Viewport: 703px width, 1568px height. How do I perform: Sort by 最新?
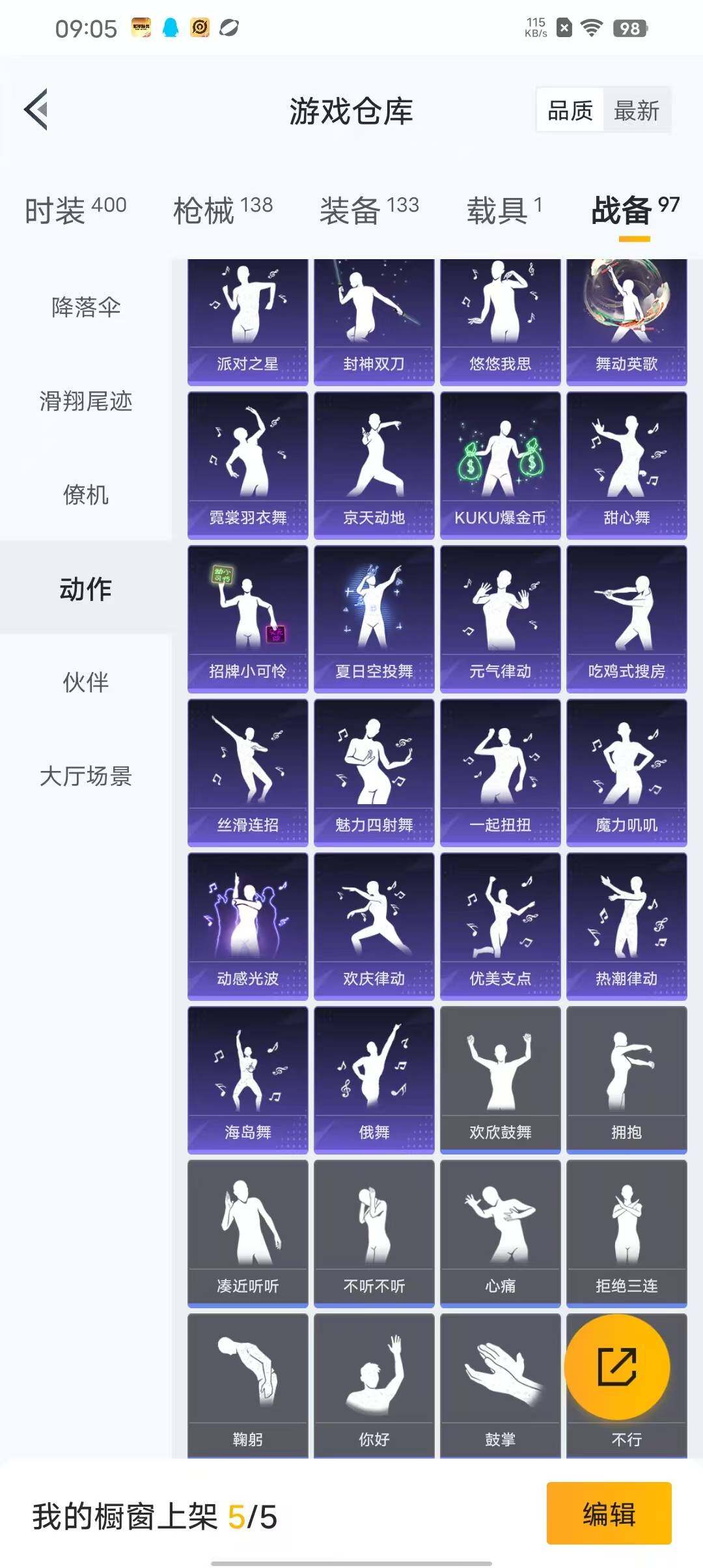click(x=636, y=111)
